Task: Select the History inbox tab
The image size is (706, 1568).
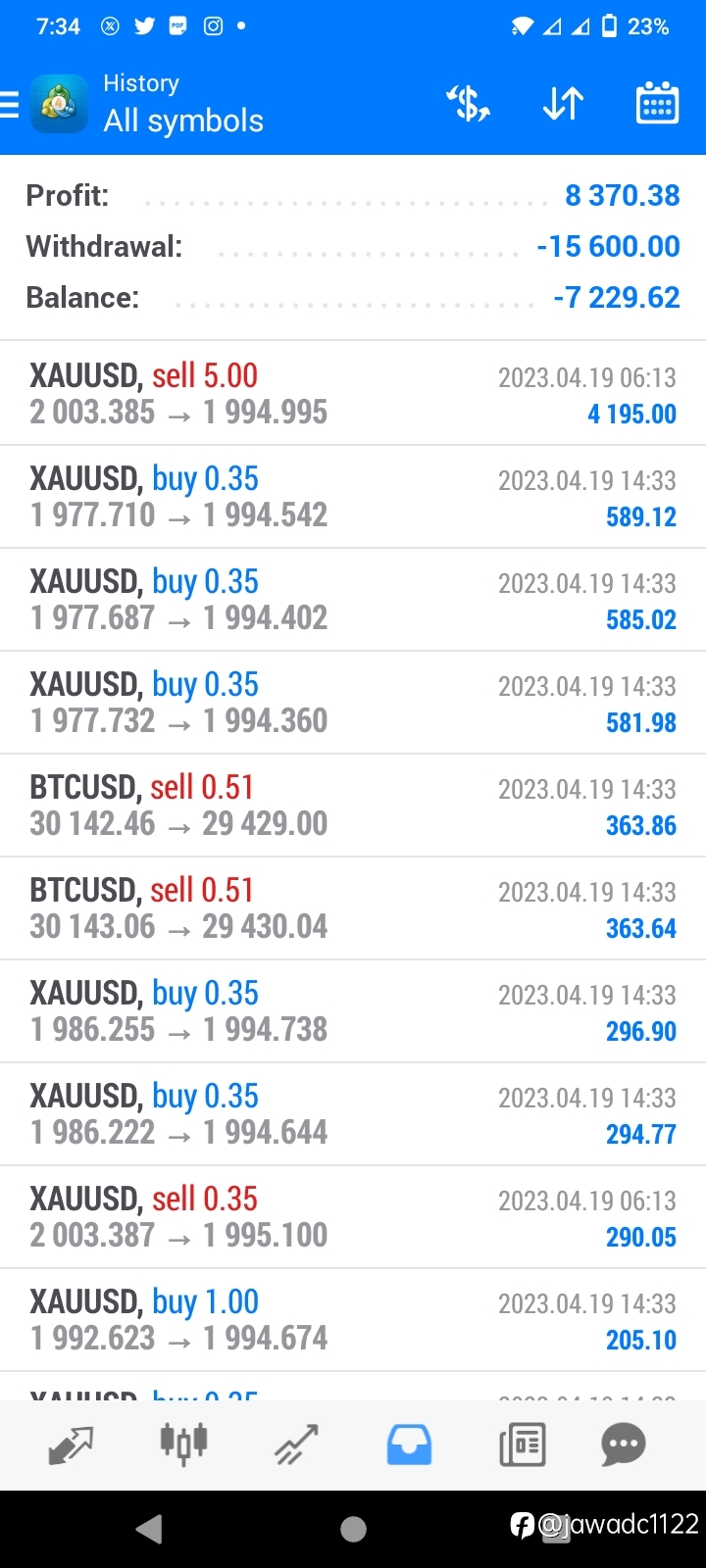Action: click(409, 1445)
